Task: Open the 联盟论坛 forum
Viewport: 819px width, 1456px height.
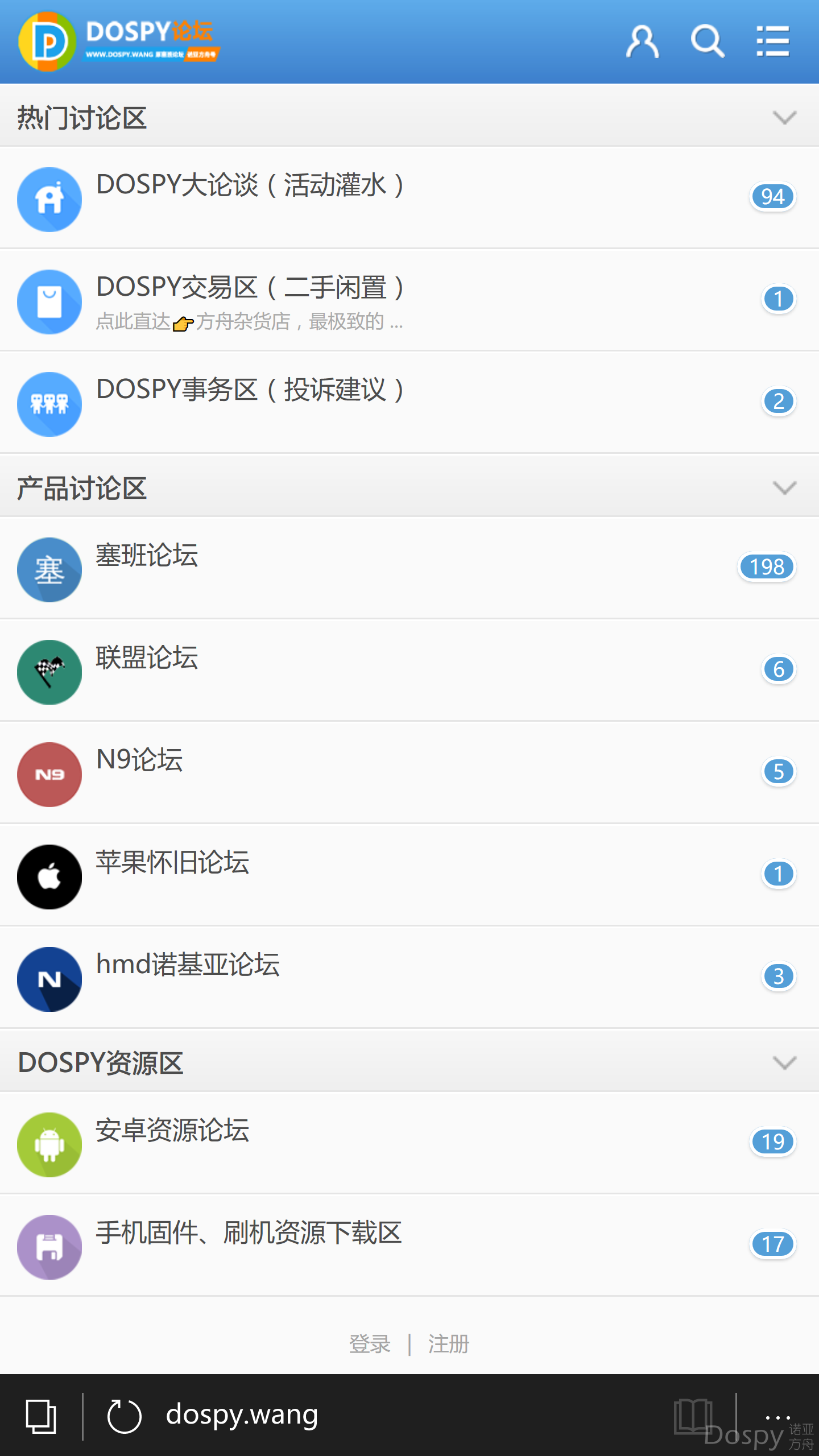Action: click(147, 658)
